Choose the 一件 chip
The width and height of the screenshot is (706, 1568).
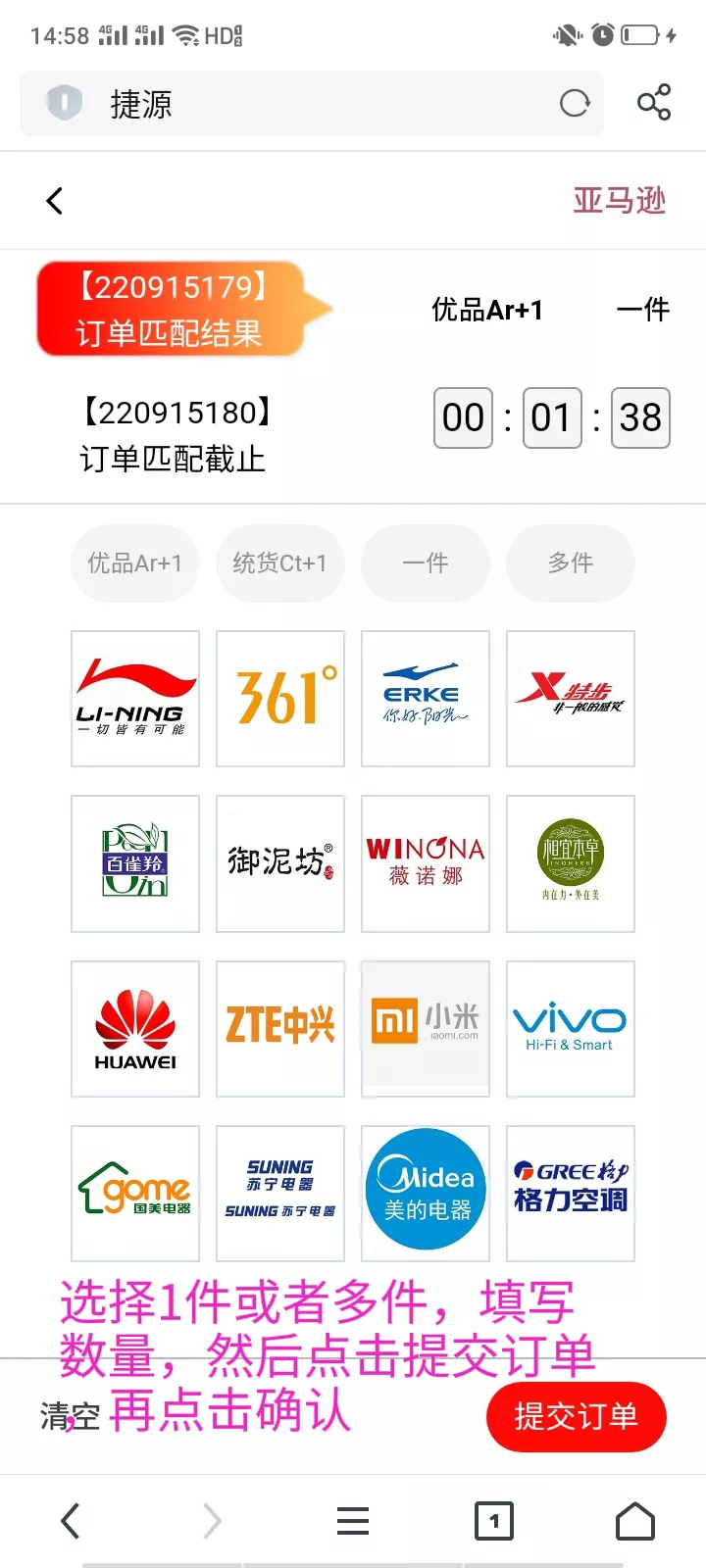[x=426, y=563]
